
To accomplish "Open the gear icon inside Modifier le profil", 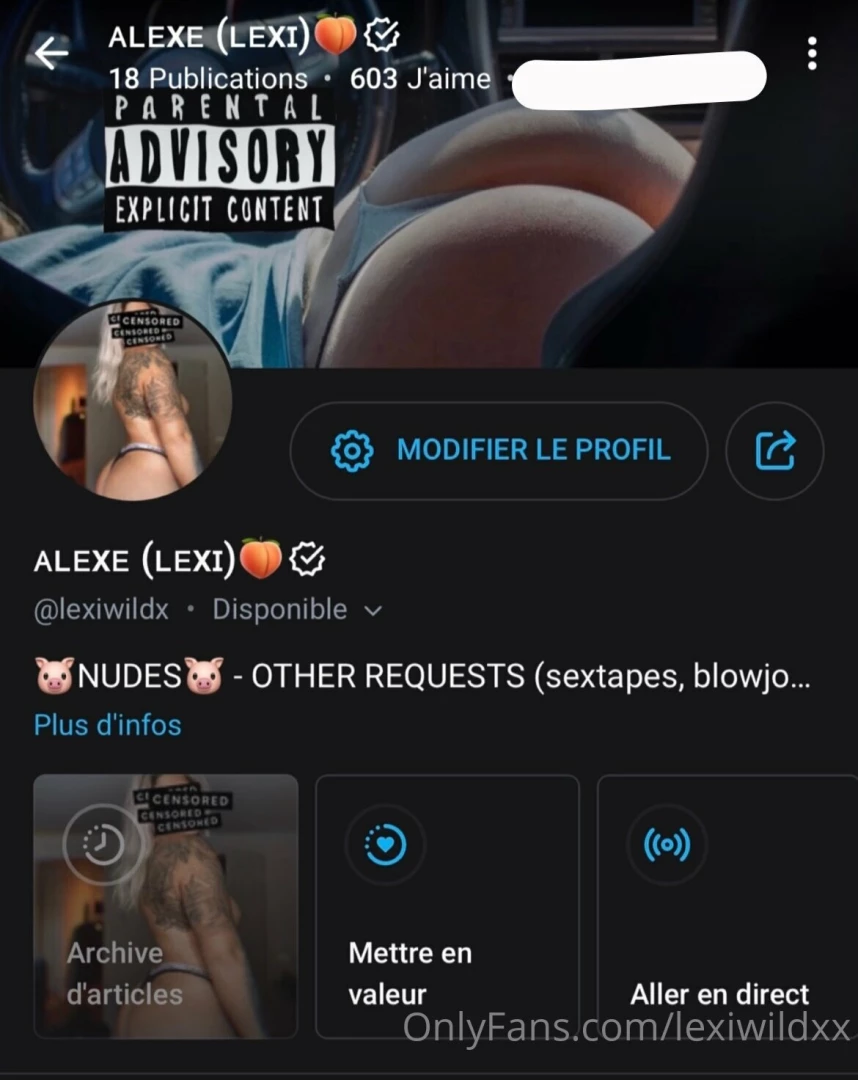I will [350, 451].
